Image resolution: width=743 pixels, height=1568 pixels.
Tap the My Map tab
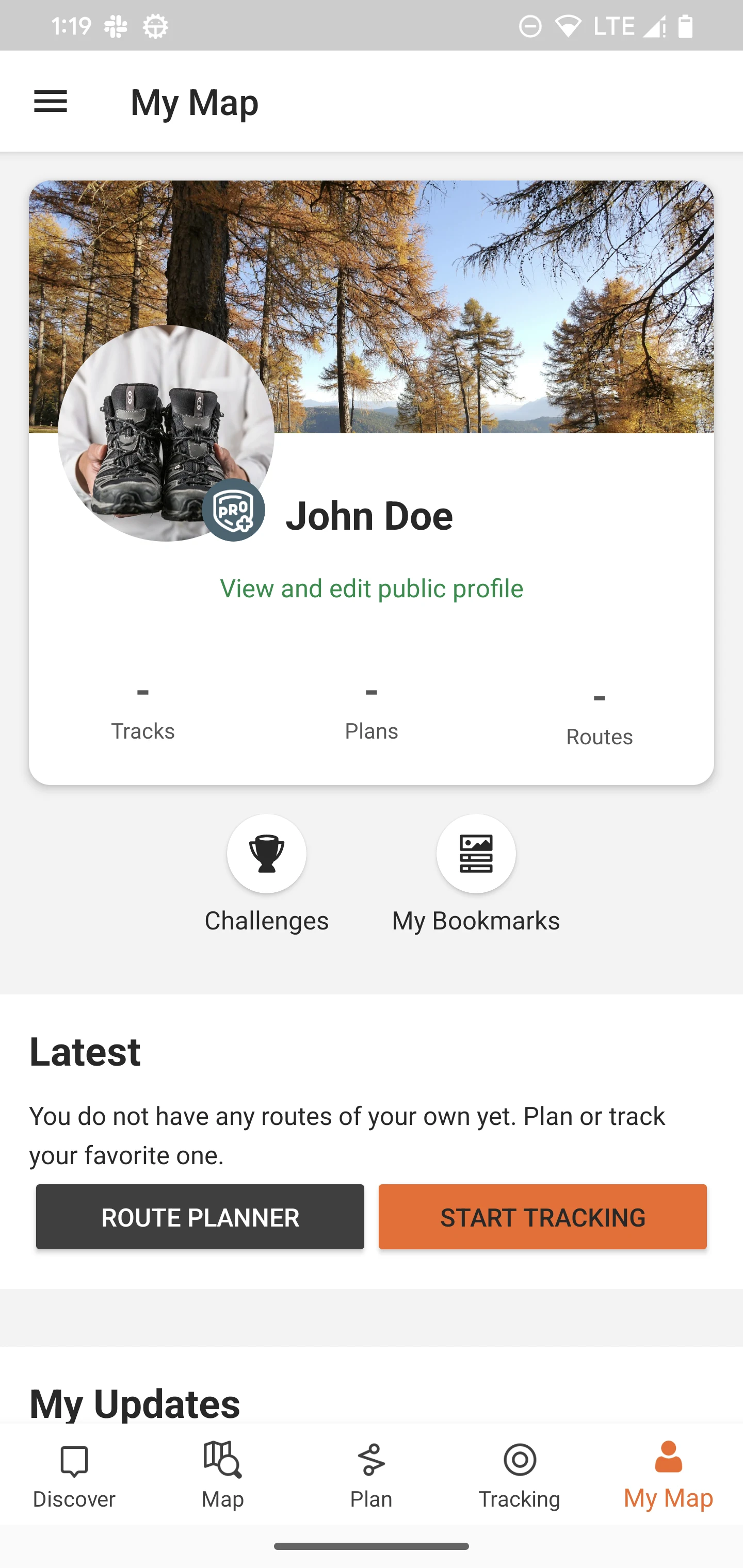669,1476
